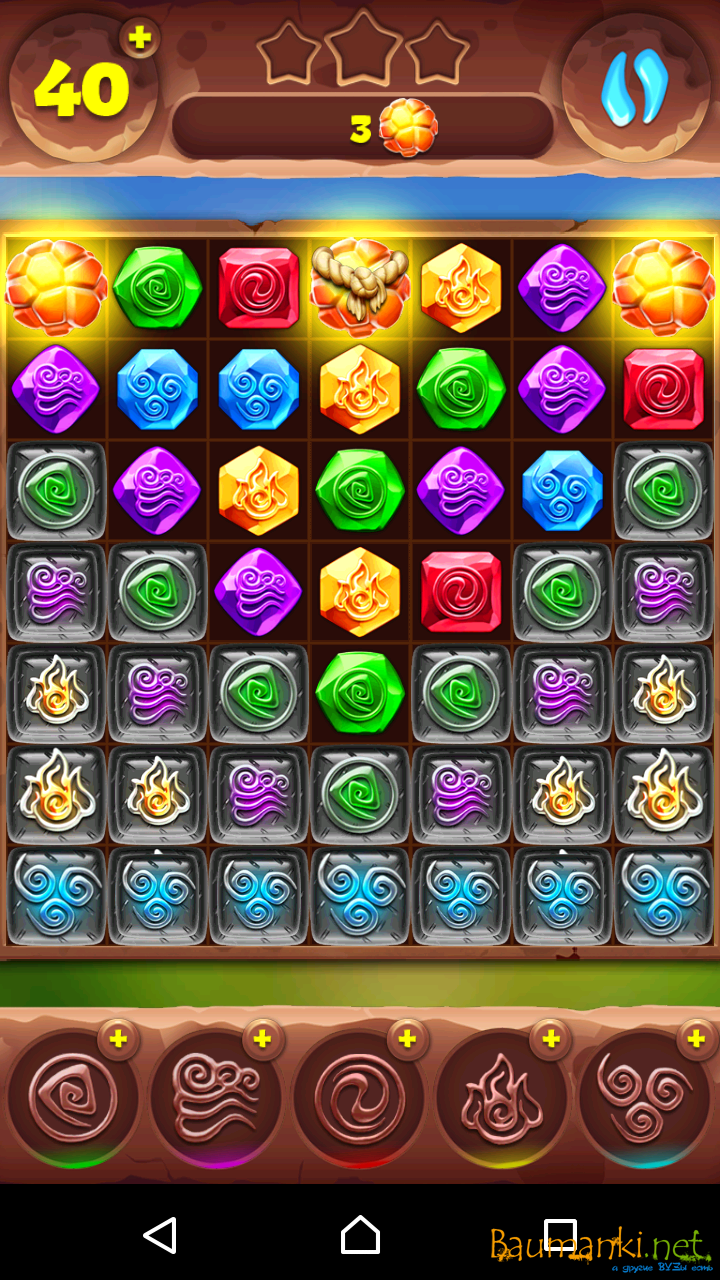Image resolution: width=720 pixels, height=1280 pixels.
Task: Select the red gem in the fourth row
Action: 461,591
